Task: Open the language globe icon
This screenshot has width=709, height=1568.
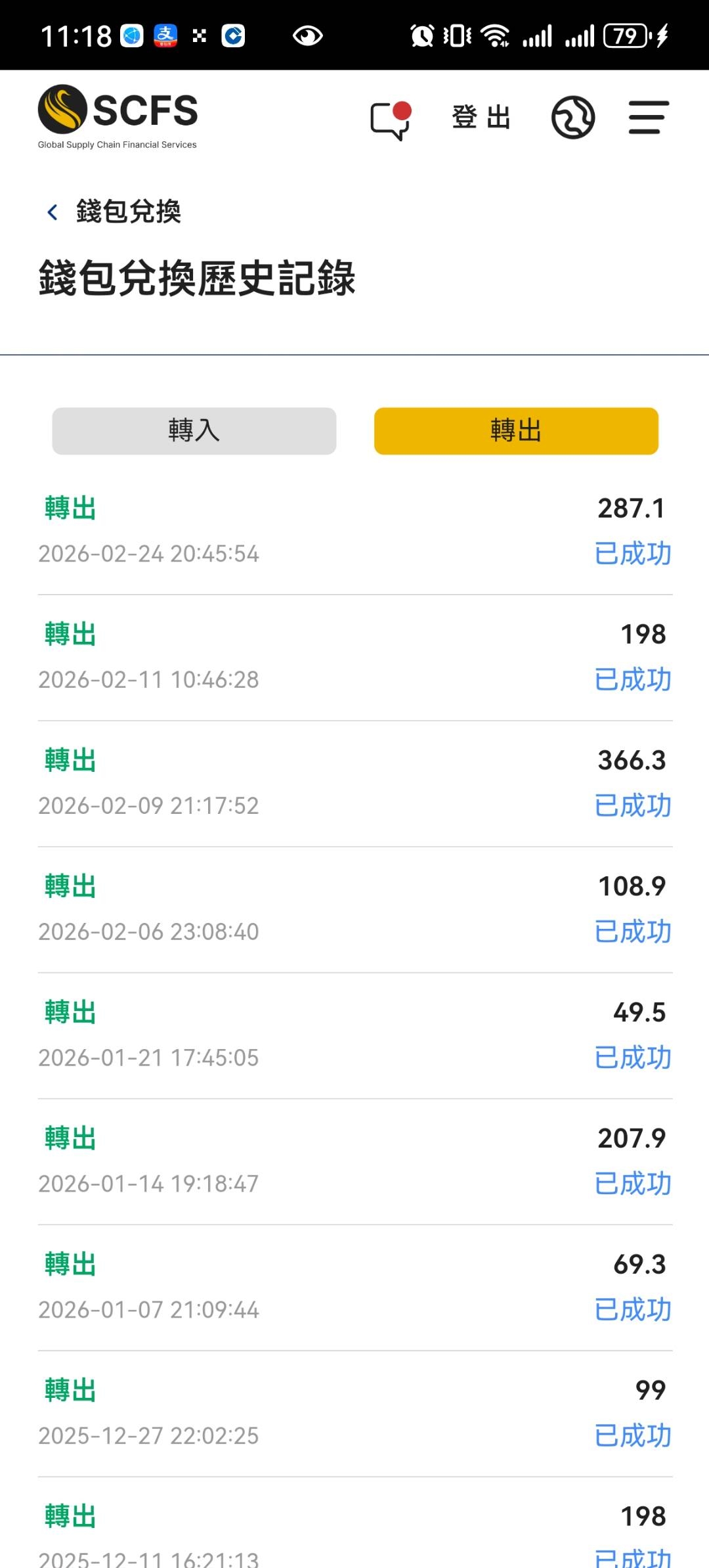Action: (572, 118)
